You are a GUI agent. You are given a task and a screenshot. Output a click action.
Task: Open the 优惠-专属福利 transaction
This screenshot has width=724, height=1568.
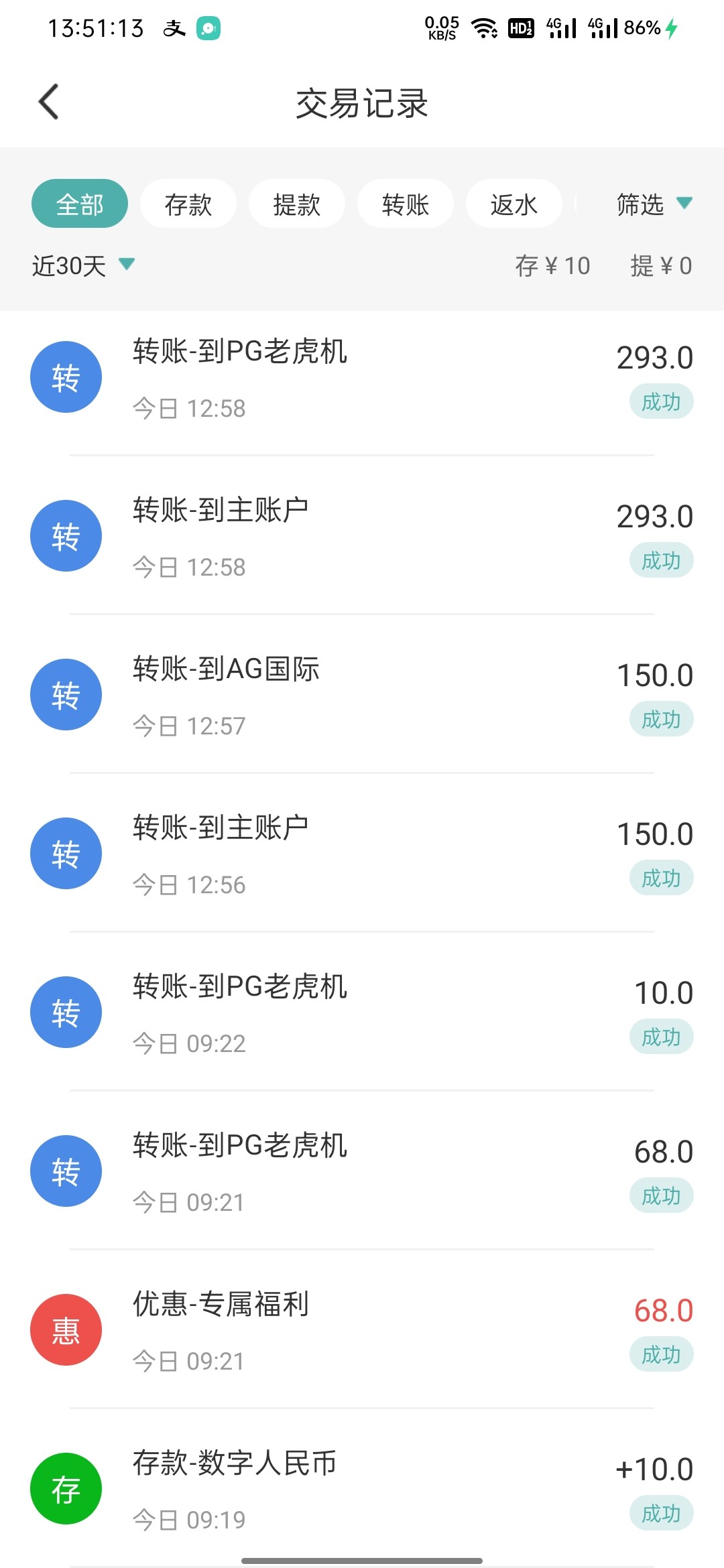362,1329
